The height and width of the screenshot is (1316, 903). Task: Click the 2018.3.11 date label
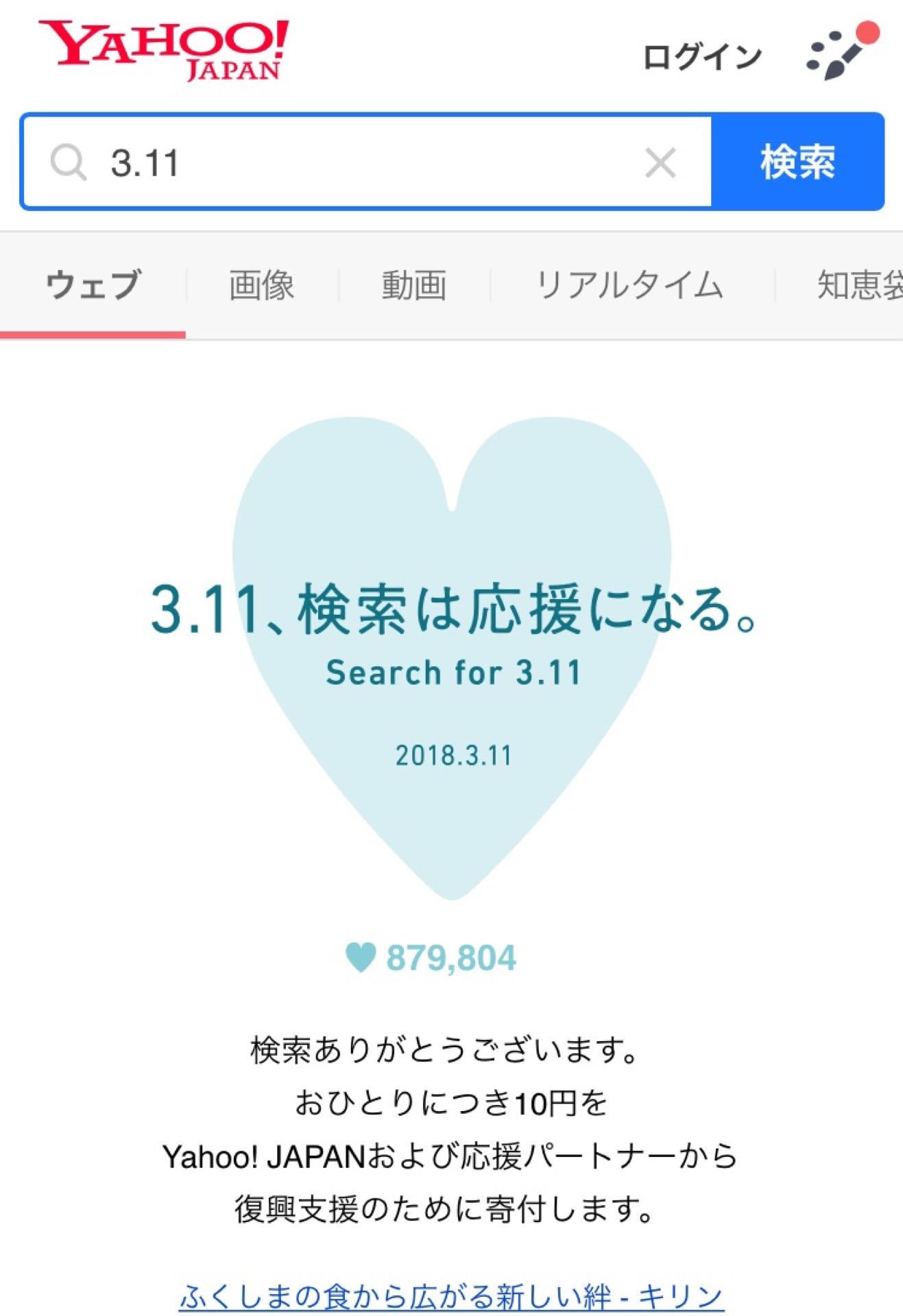[x=453, y=754]
